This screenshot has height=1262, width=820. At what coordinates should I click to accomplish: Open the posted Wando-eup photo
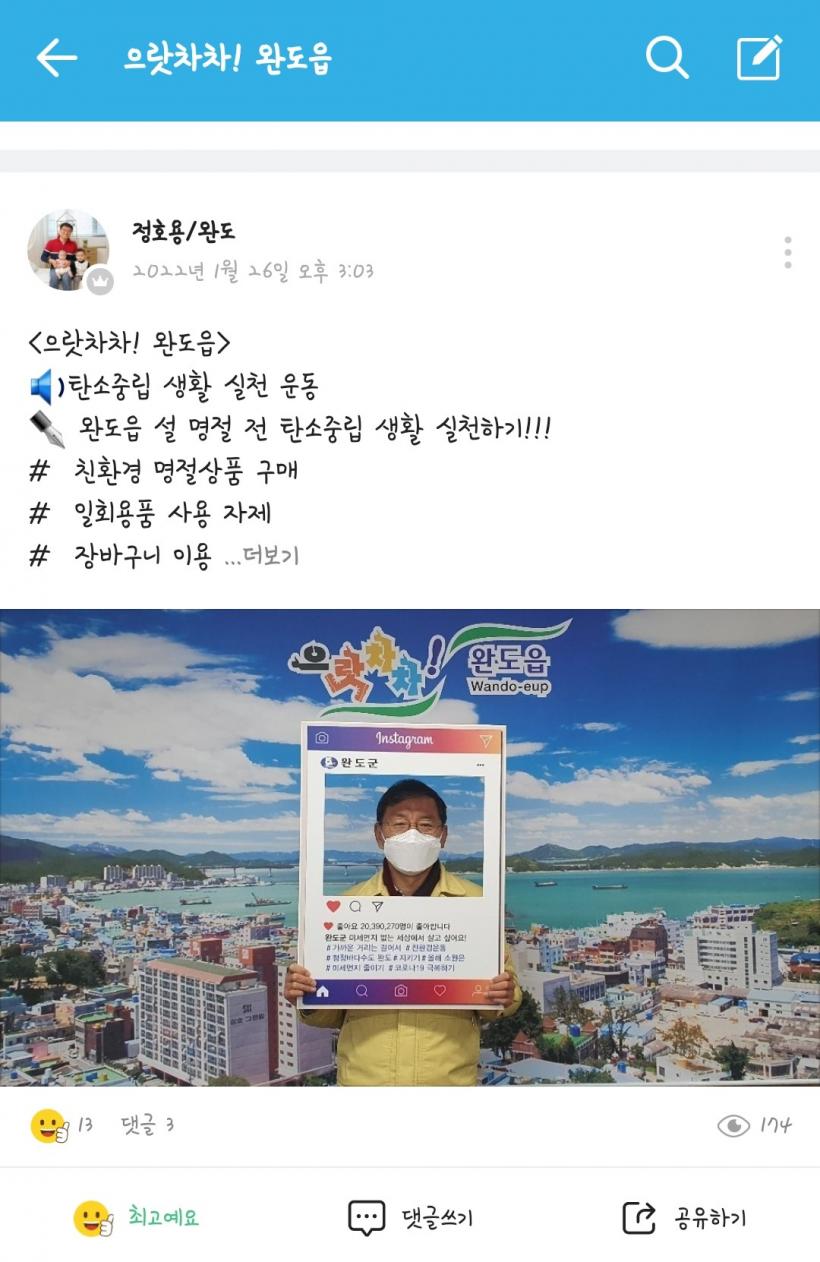[x=410, y=846]
